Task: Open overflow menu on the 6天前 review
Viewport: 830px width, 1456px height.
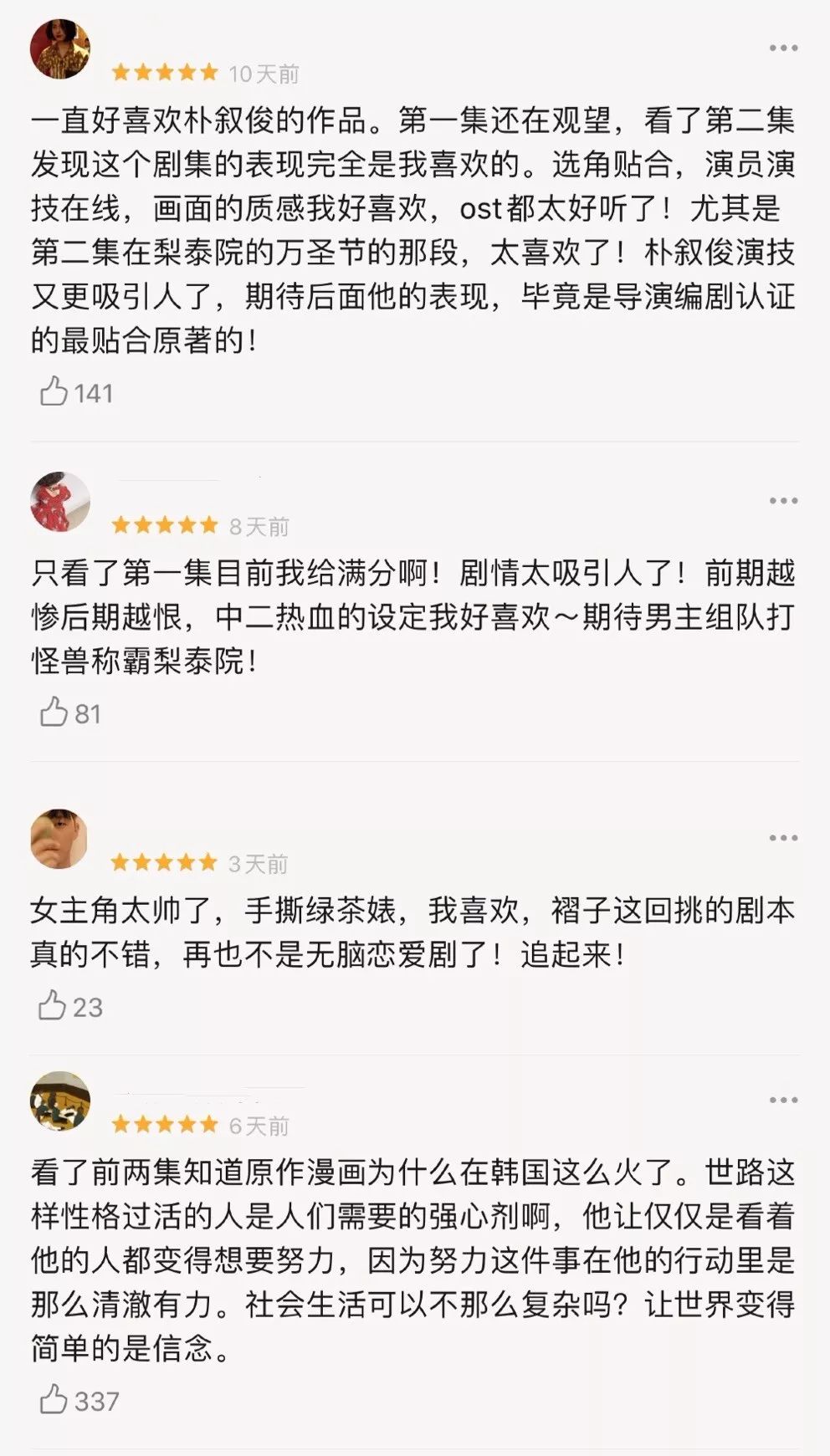Action: coord(783,1100)
